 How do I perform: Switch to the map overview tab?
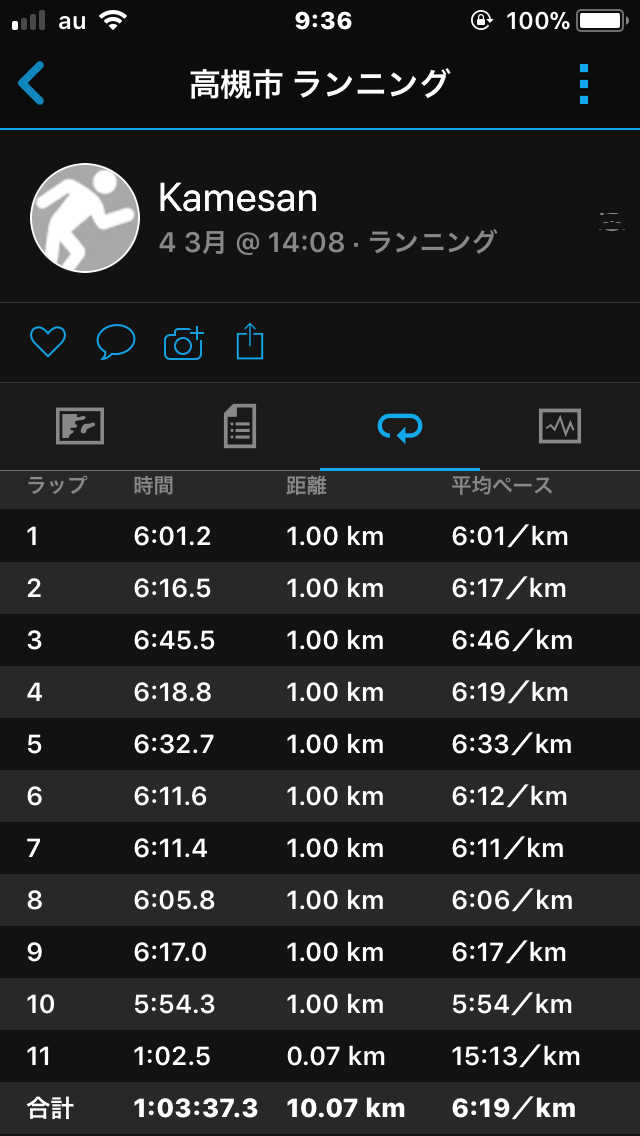click(80, 426)
